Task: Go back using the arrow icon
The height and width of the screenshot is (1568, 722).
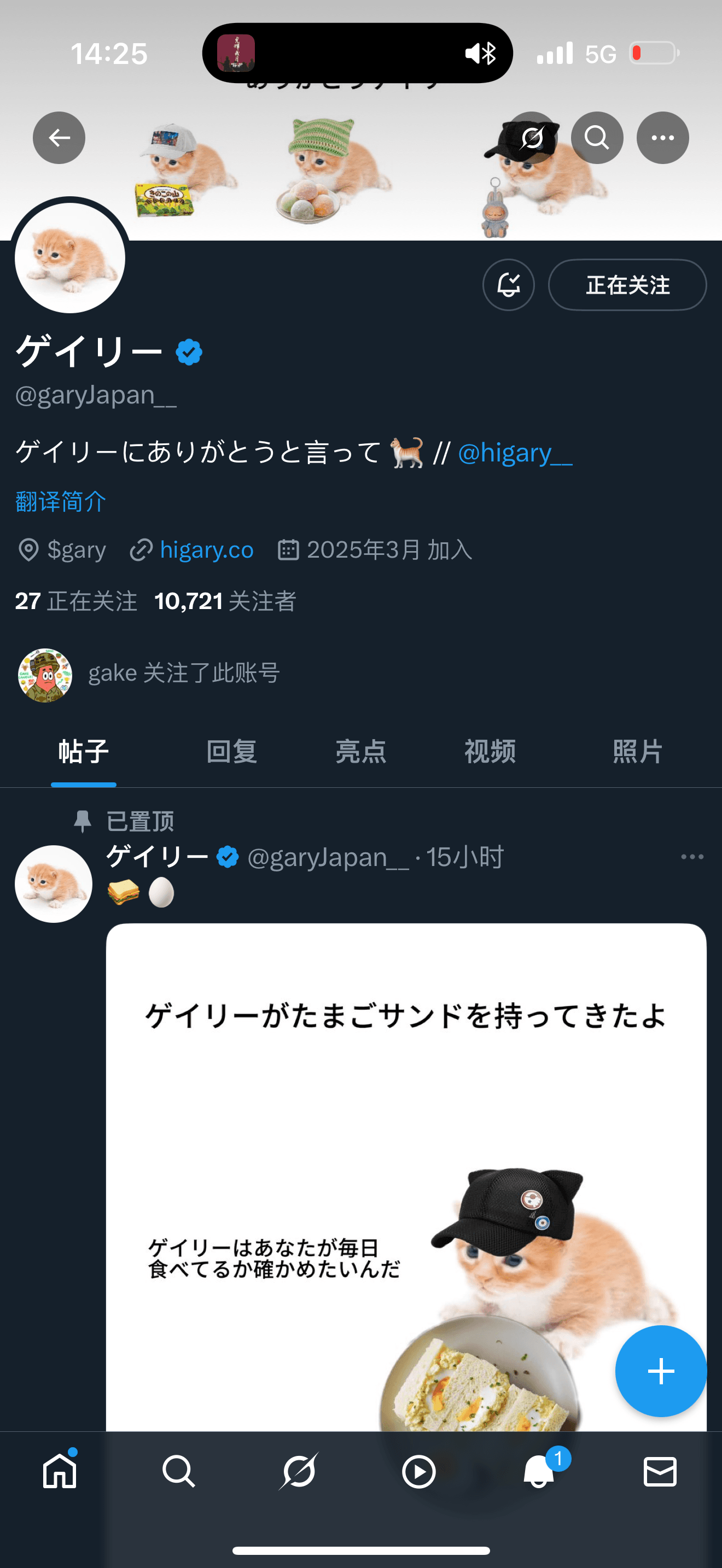Action: 59,138
